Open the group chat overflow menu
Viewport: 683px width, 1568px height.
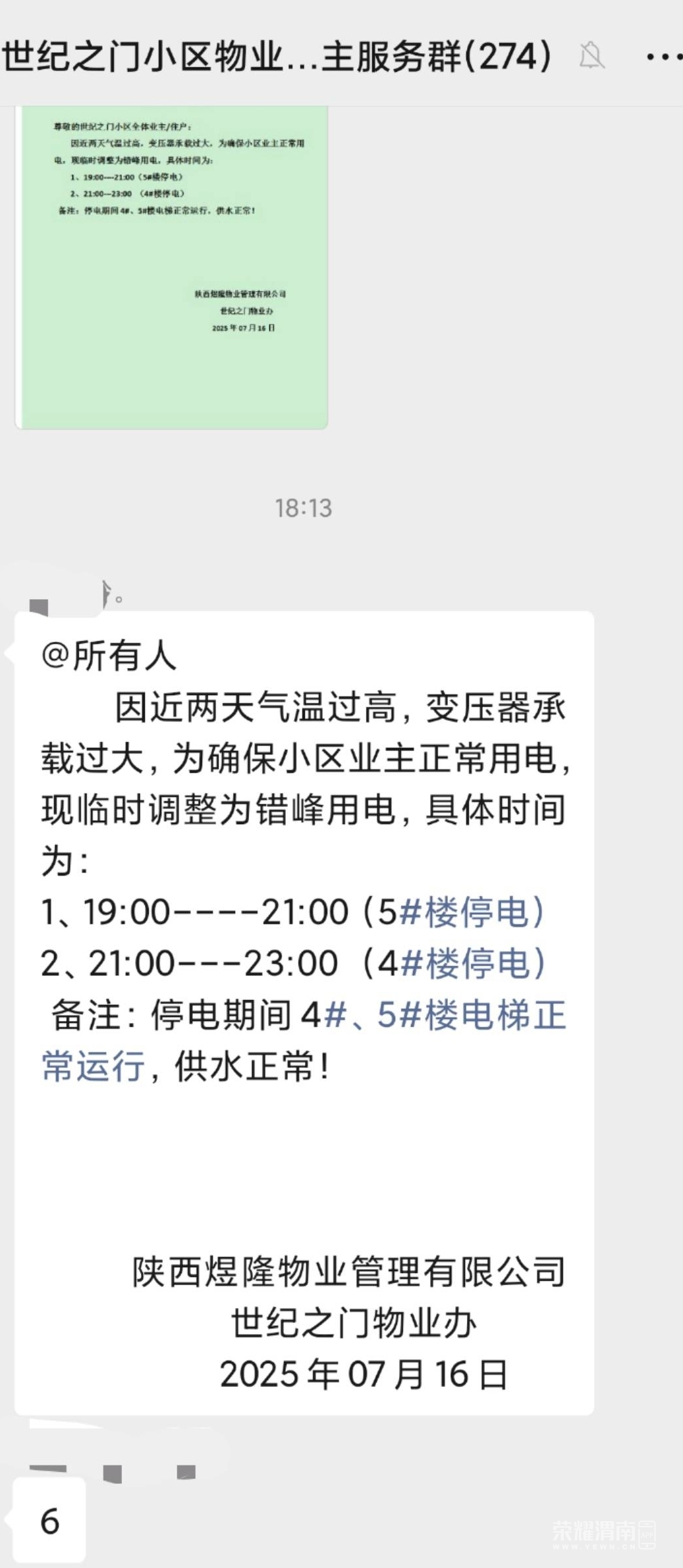(663, 57)
